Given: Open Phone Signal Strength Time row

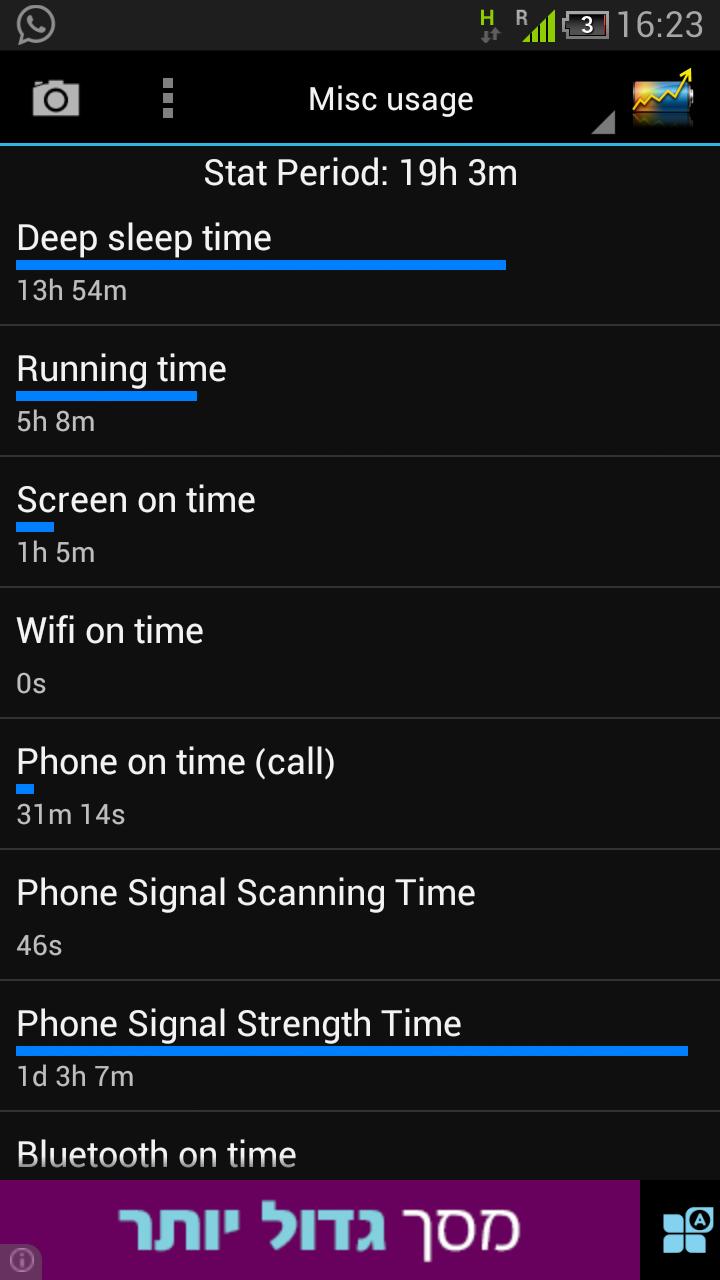Looking at the screenshot, I should coord(360,1048).
